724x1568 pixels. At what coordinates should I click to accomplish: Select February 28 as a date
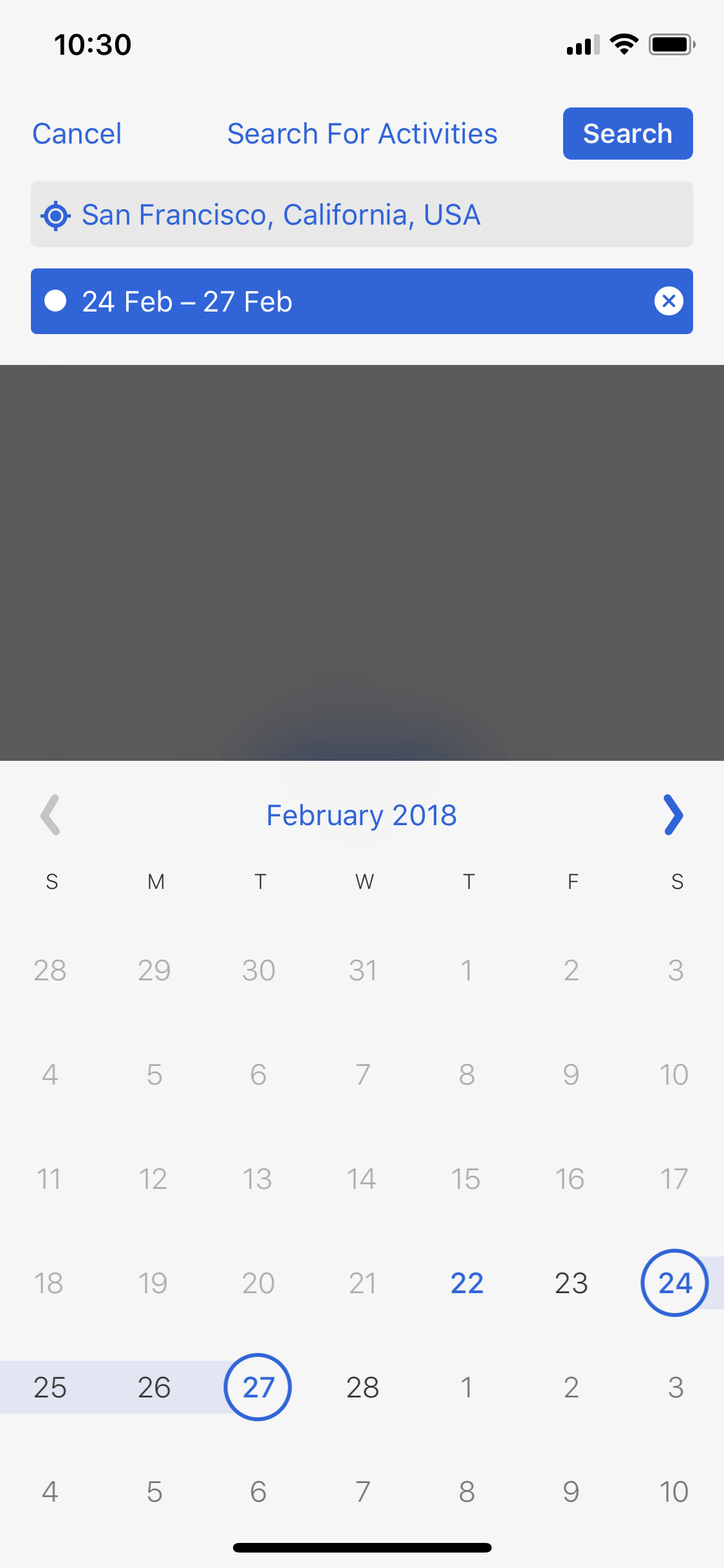[362, 1387]
